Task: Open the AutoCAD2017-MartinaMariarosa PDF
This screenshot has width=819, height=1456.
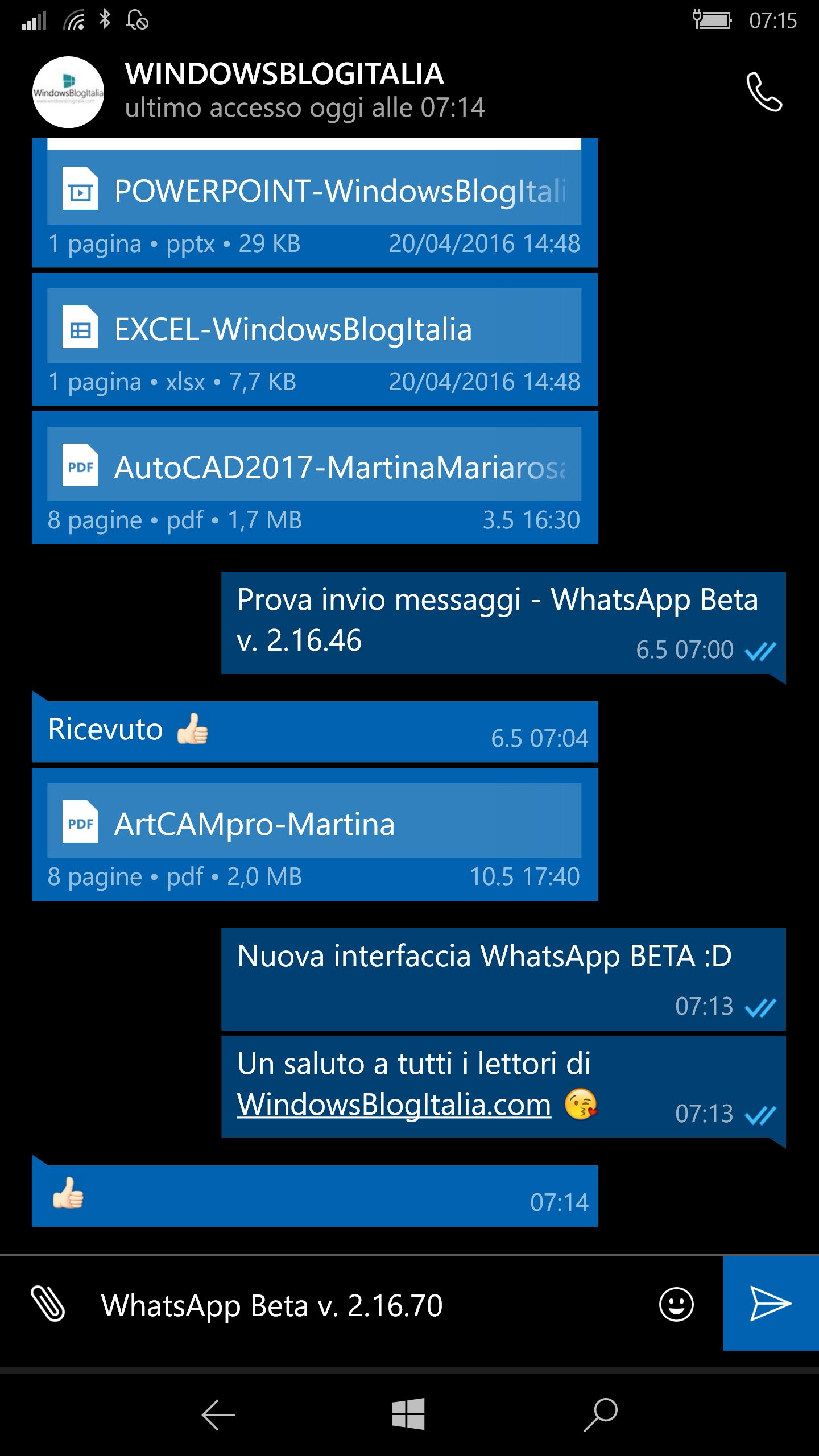Action: 315,478
